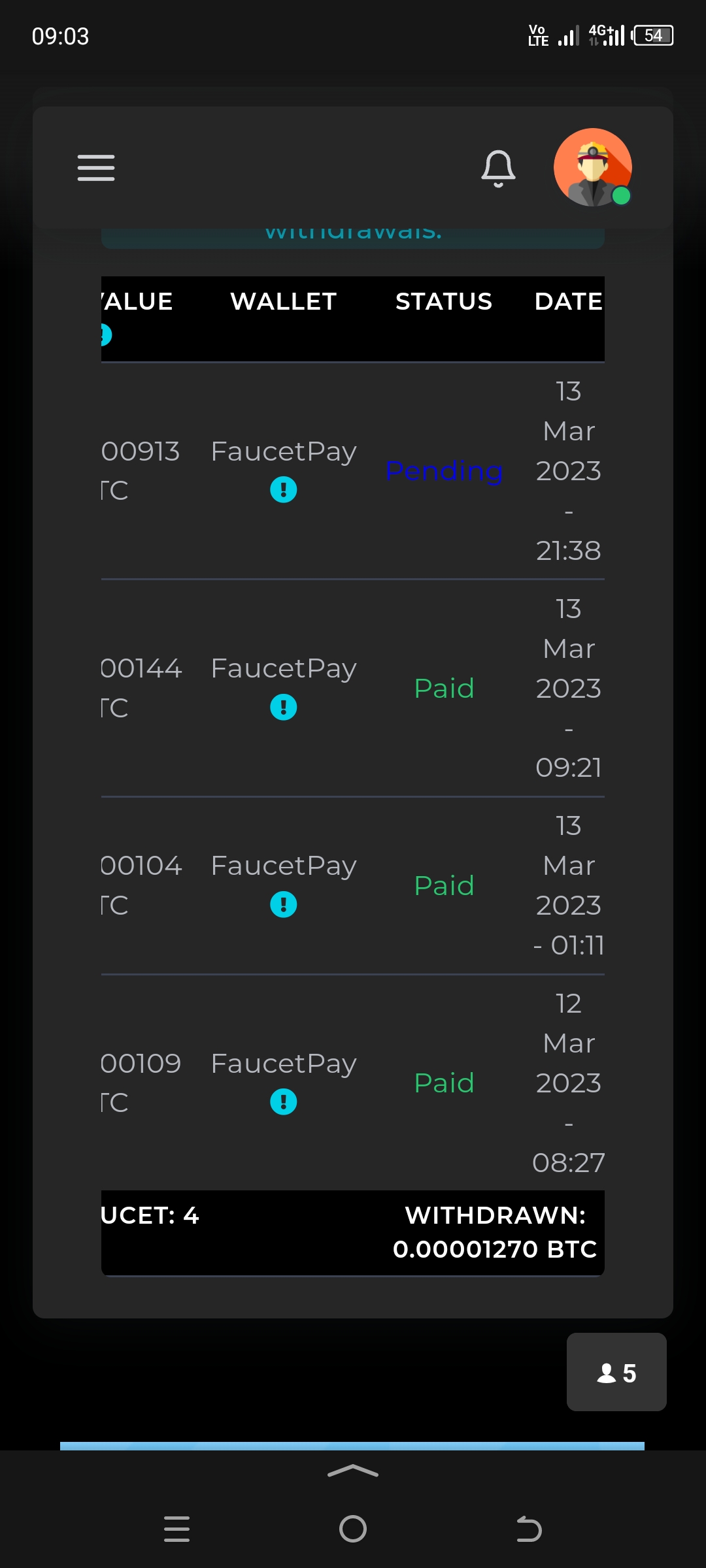Expand the bottom browser bar chevron
The width and height of the screenshot is (706, 1568).
click(353, 1471)
